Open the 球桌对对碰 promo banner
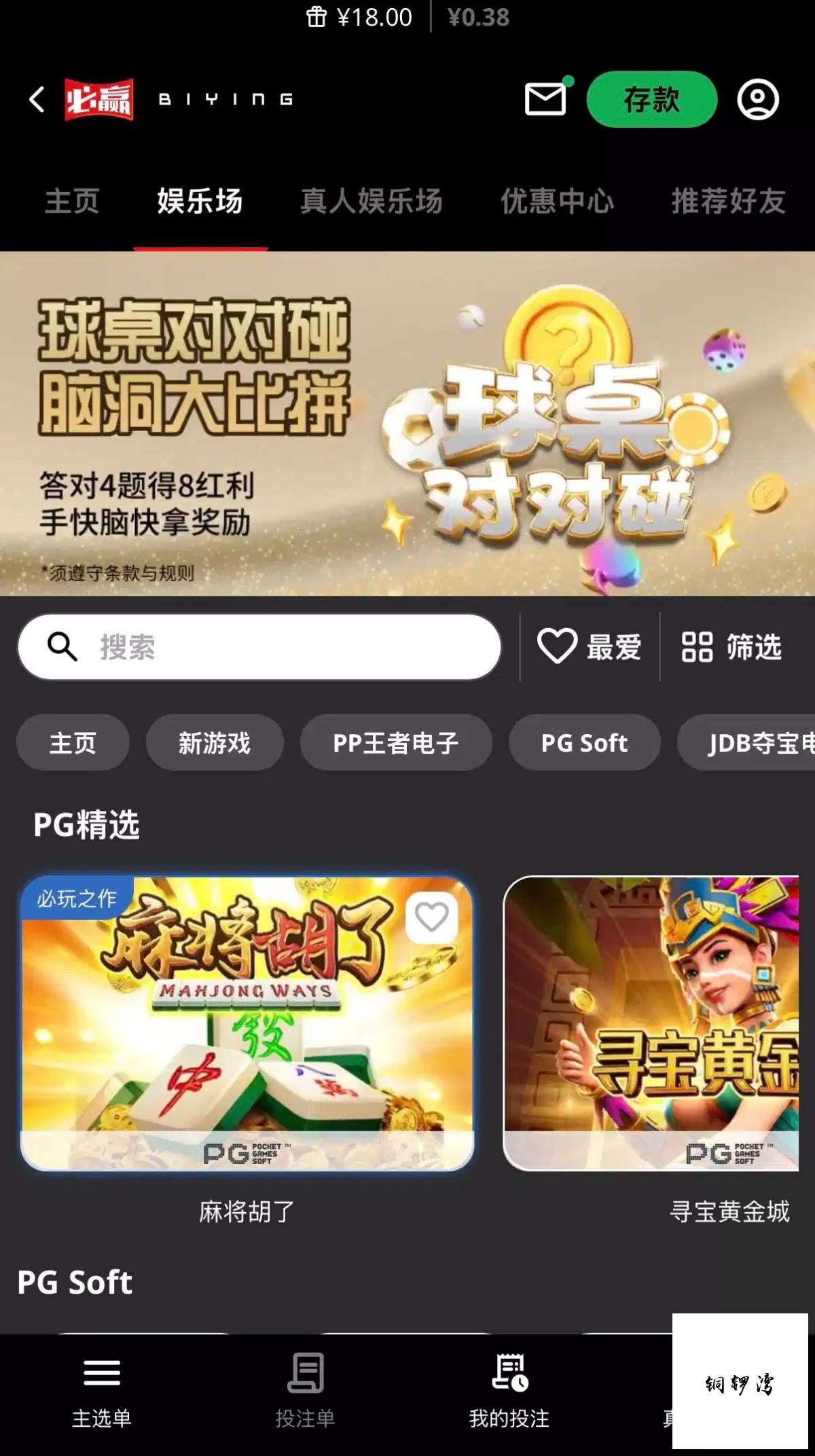Image resolution: width=815 pixels, height=1456 pixels. (x=407, y=424)
